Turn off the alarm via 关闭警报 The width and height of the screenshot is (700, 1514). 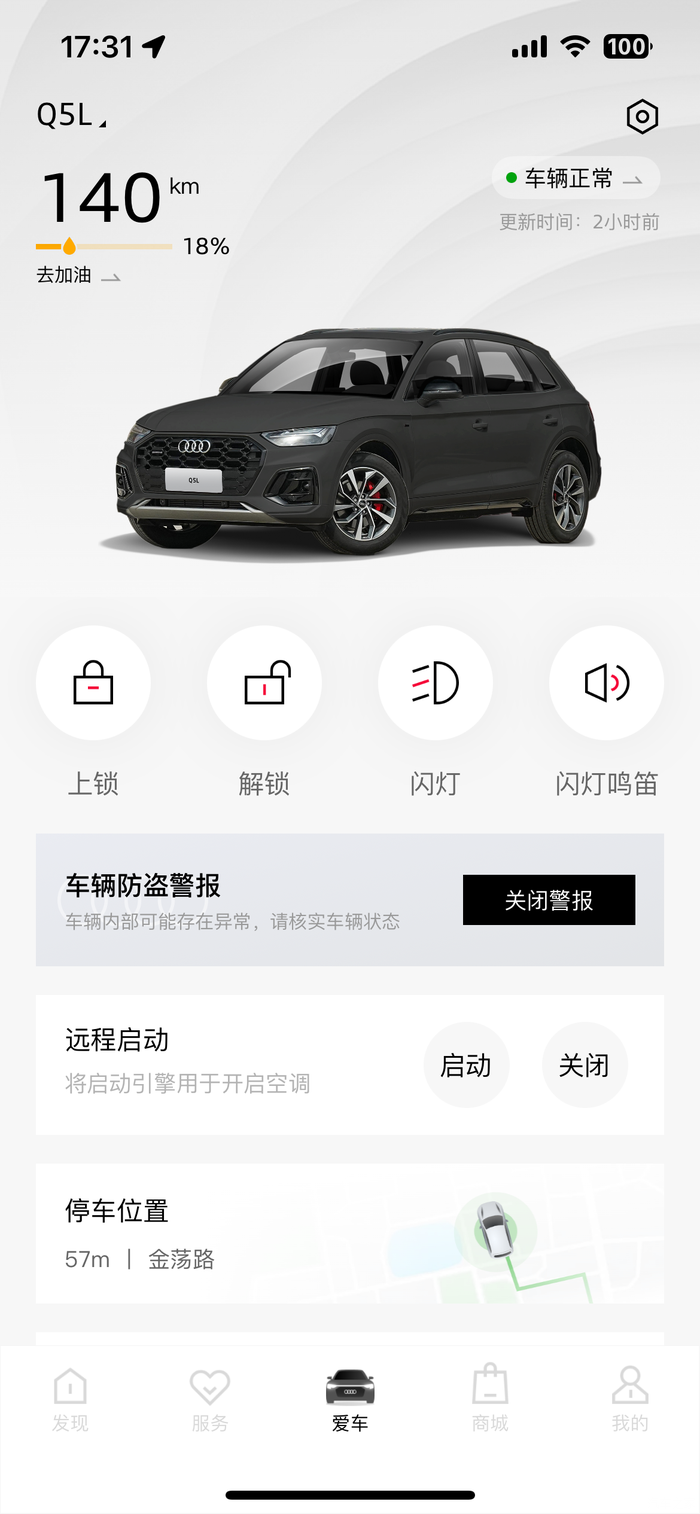548,900
